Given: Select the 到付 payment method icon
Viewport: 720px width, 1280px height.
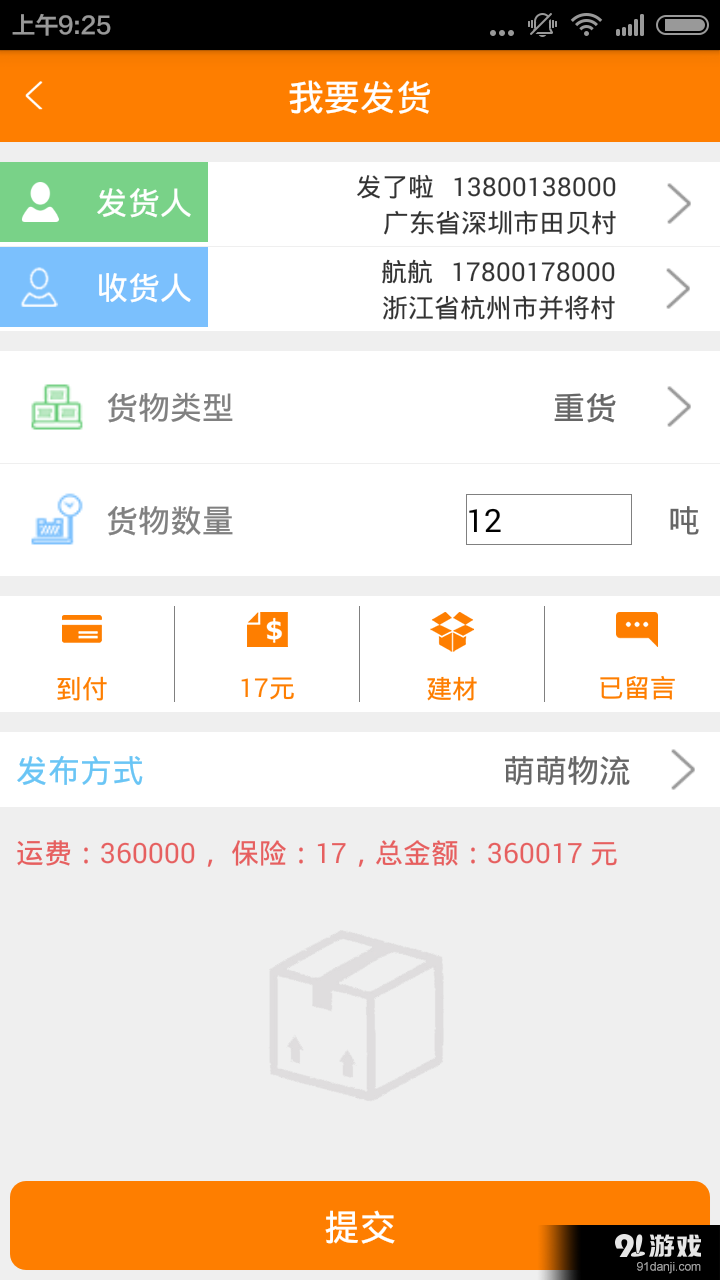Looking at the screenshot, I should [83, 629].
